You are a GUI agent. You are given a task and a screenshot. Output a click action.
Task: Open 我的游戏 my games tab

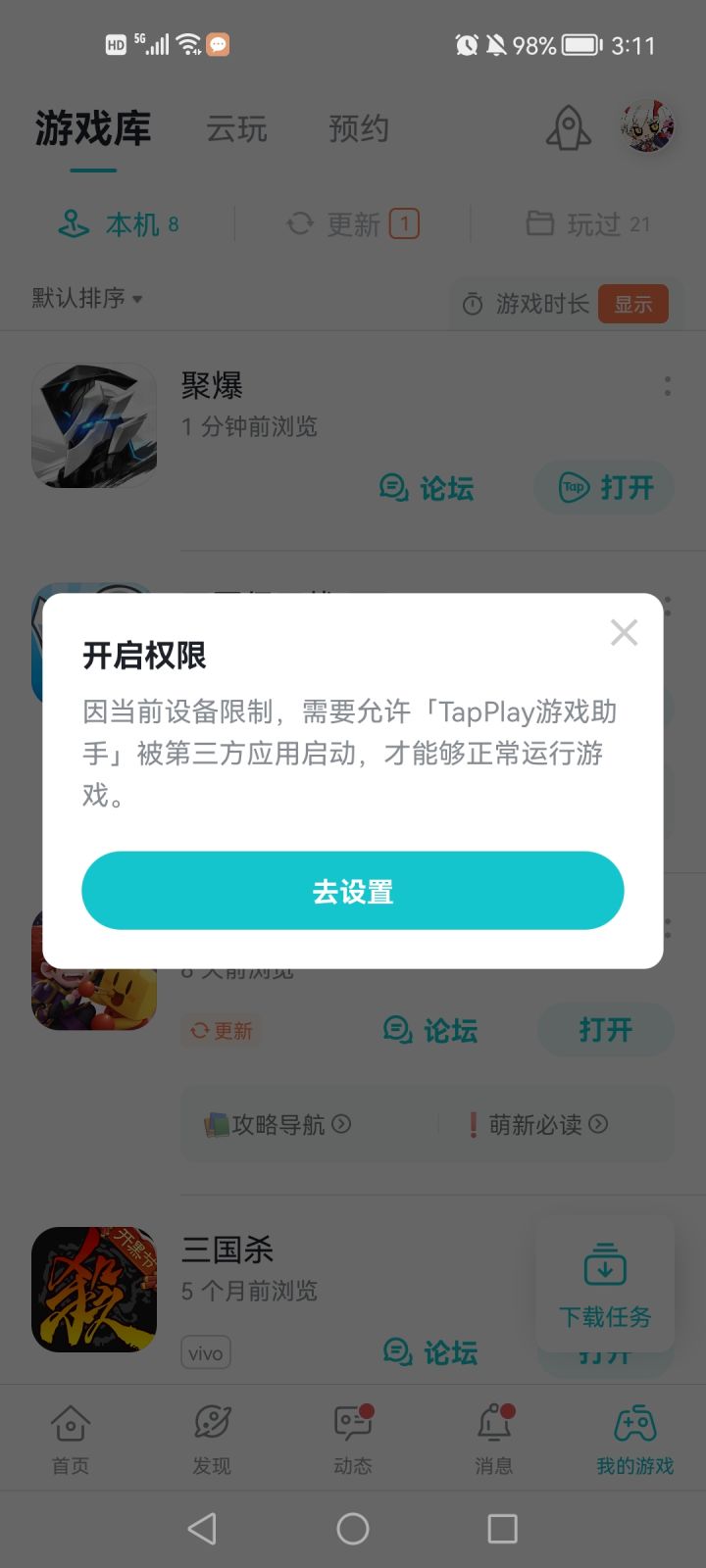tap(634, 1438)
